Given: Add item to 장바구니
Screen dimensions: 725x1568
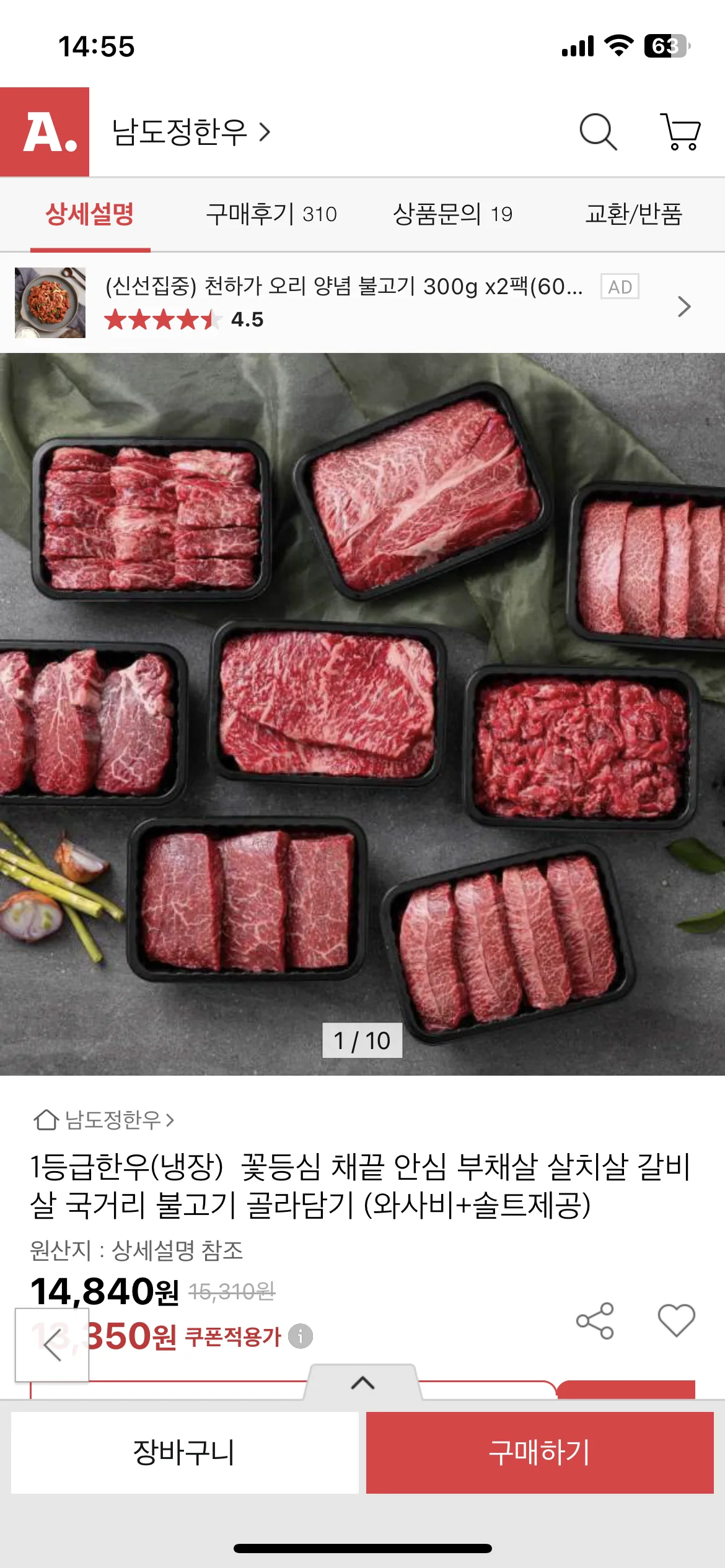Looking at the screenshot, I should click(x=185, y=1452).
